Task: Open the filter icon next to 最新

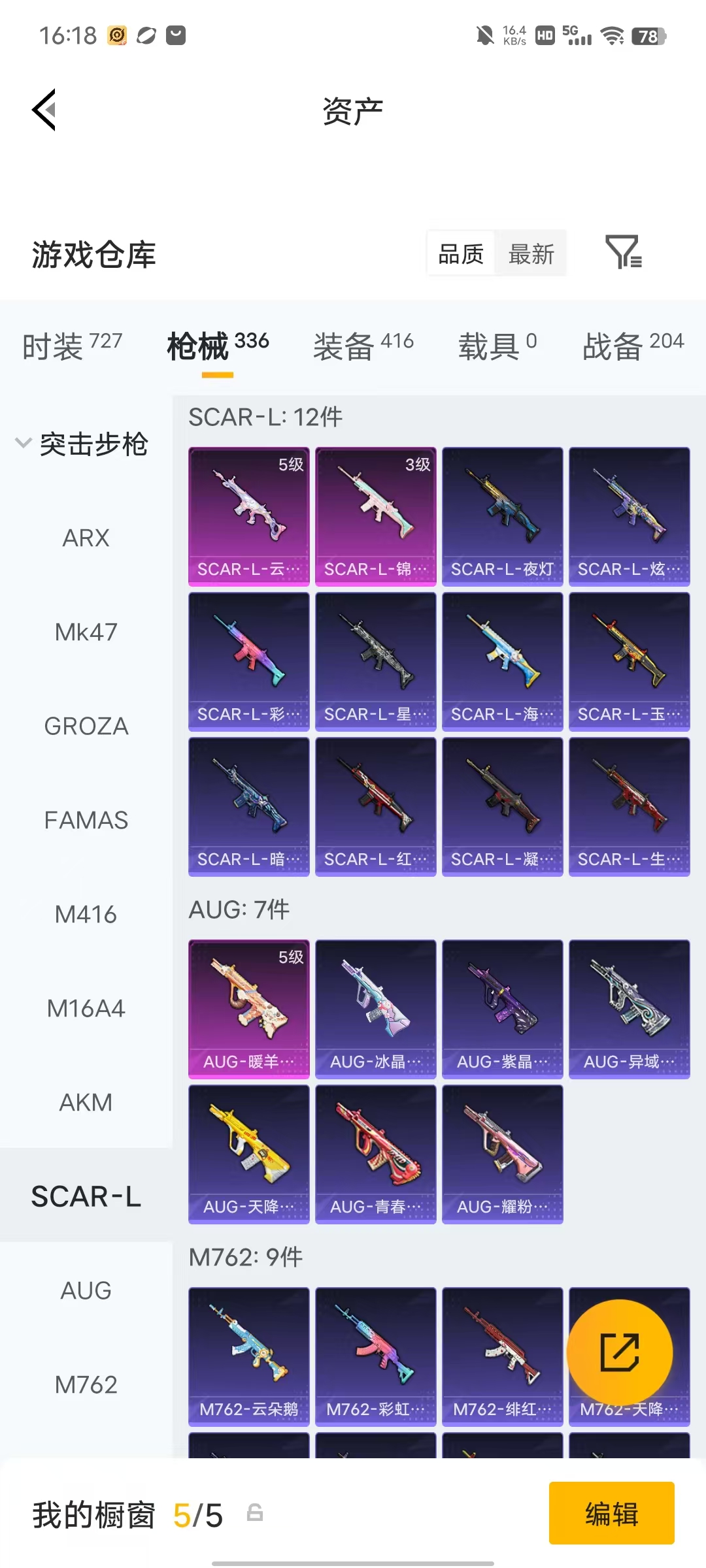Action: (624, 253)
